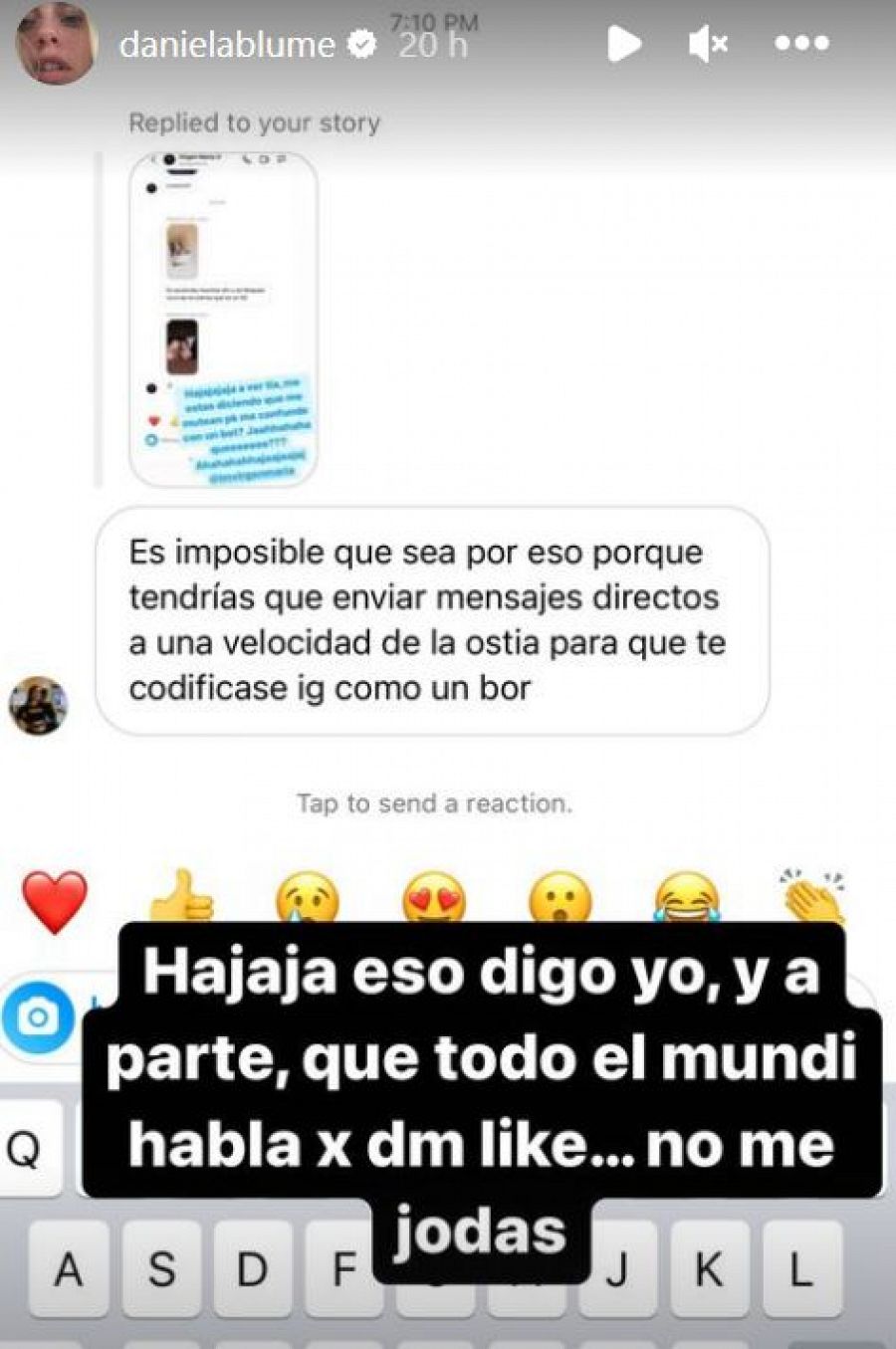Open danielablume's profile picture
Image resolution: width=896 pixels, height=1349 pixels.
pos(56,42)
